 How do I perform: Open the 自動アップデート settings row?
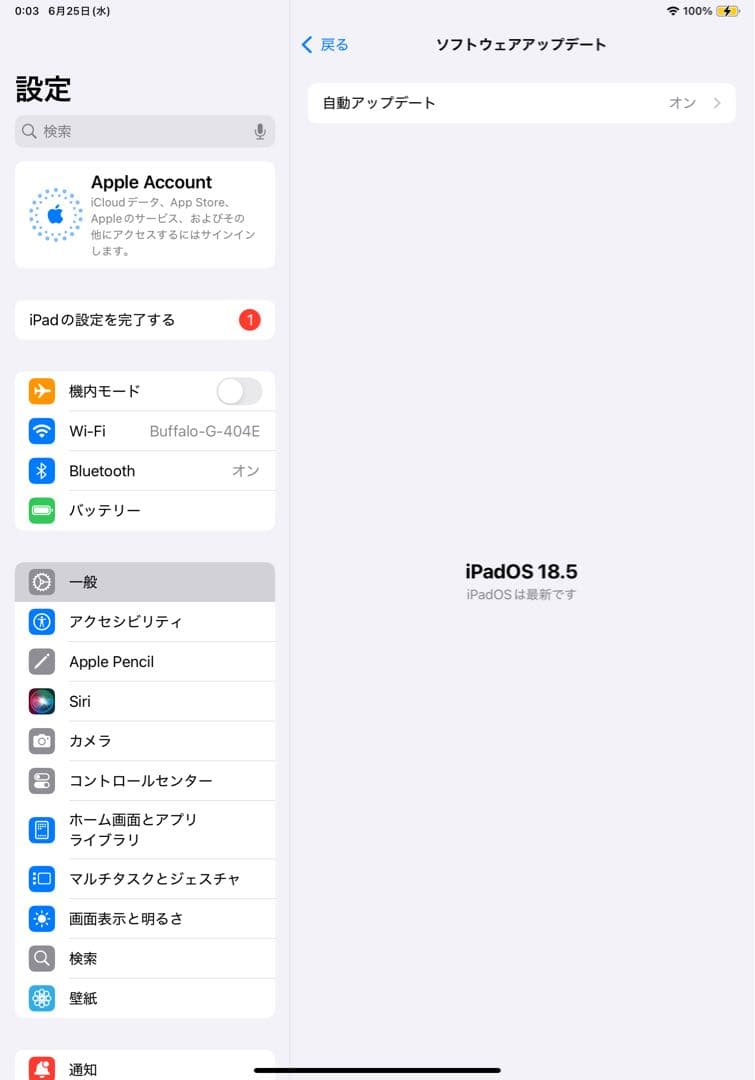click(521, 103)
